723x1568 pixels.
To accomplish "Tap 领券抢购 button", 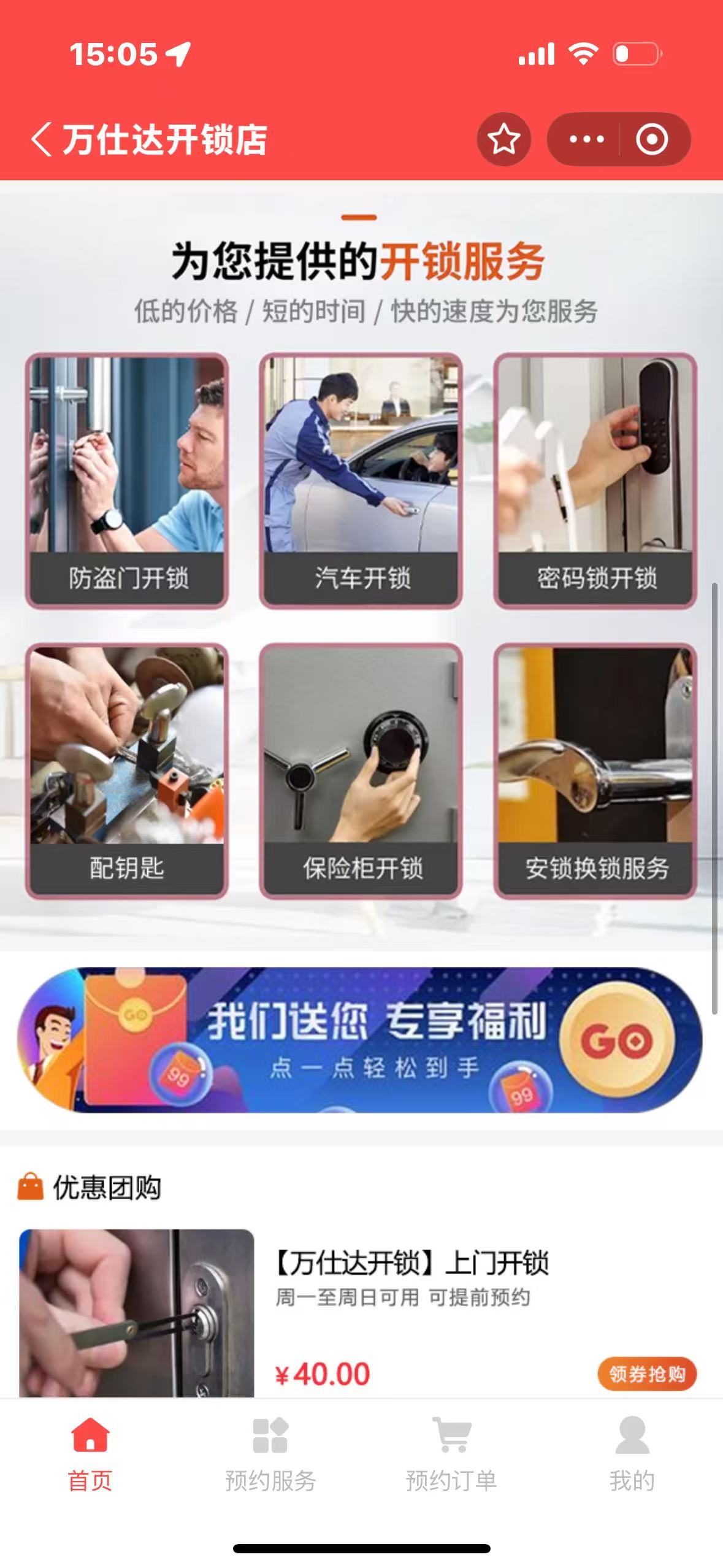I will coord(646,1374).
